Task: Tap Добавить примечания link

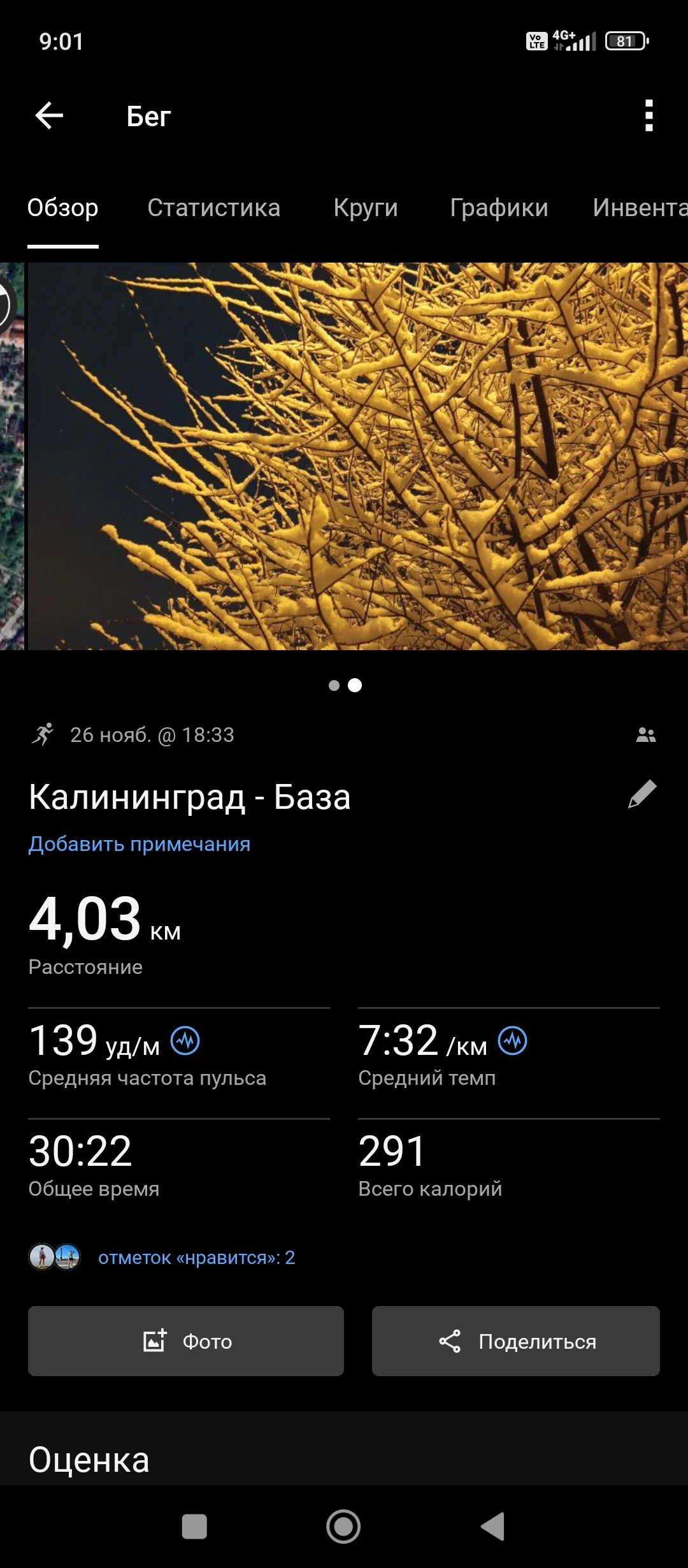Action: pyautogui.click(x=140, y=844)
